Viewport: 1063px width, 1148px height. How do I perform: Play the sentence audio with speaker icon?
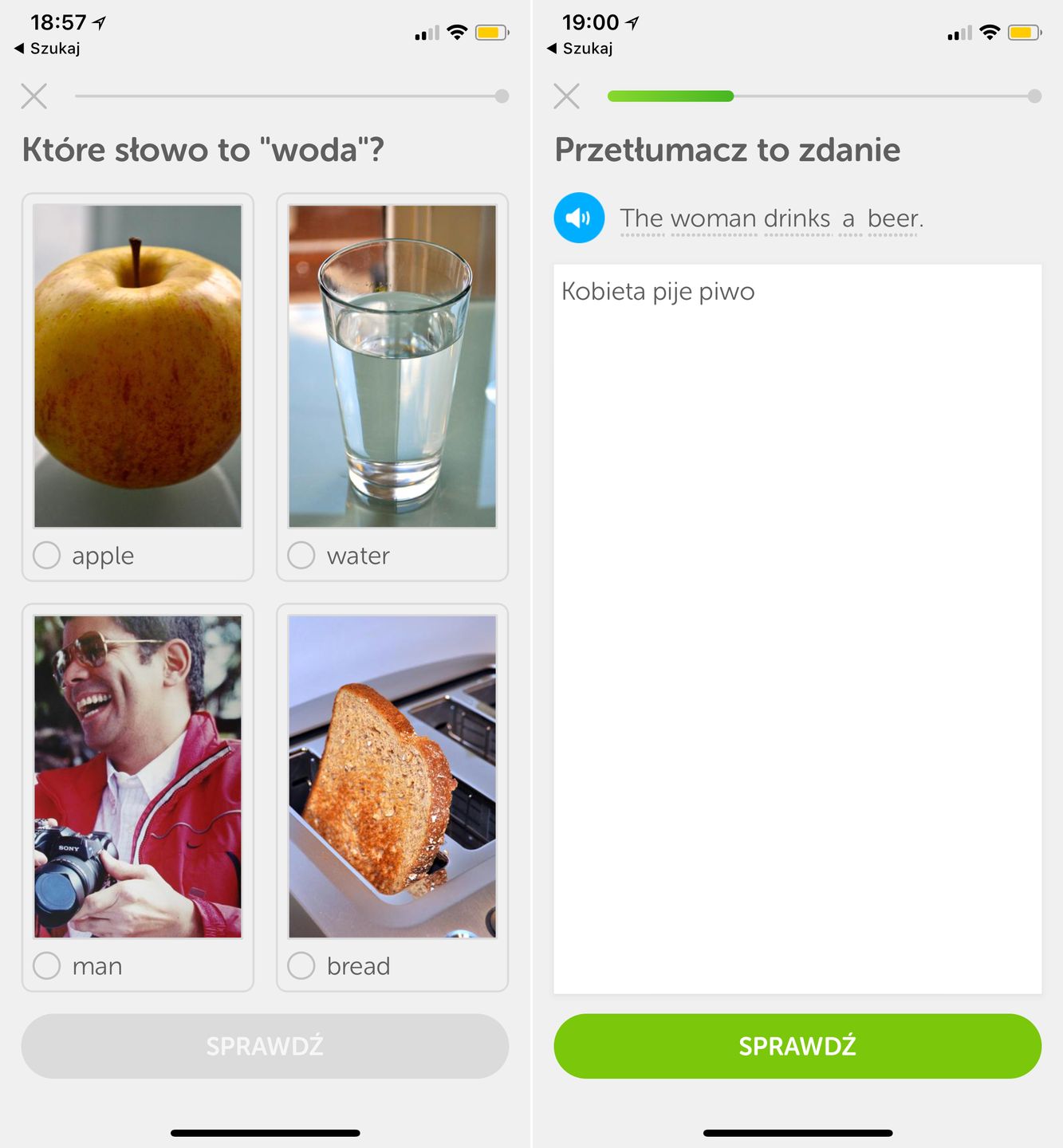click(579, 218)
